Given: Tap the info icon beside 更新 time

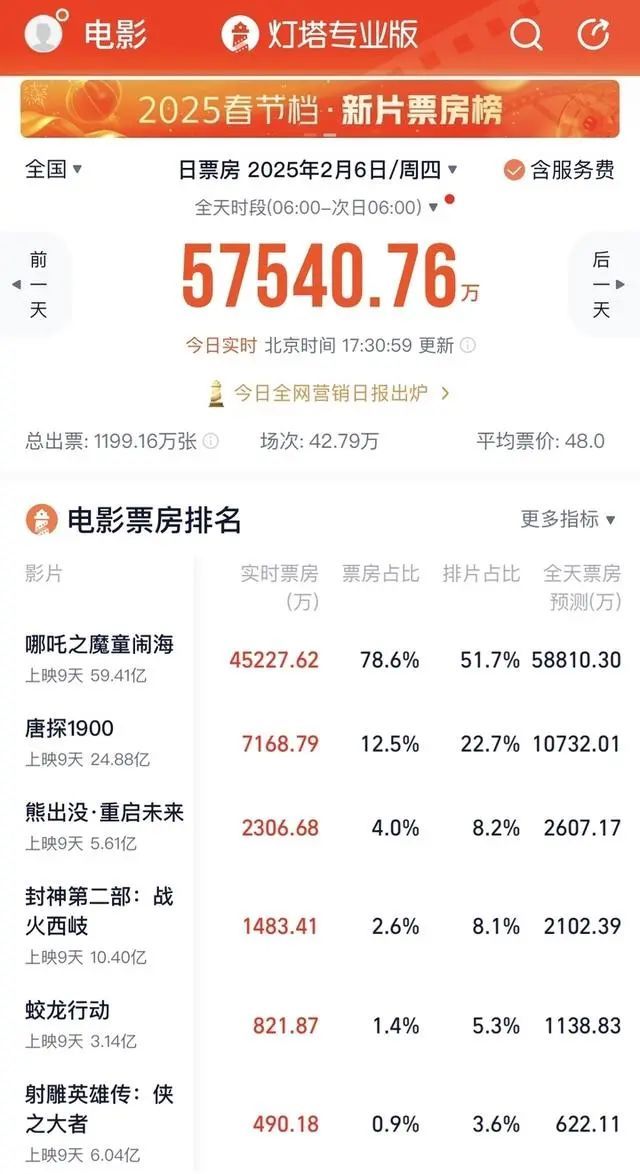Looking at the screenshot, I should point(468,345).
